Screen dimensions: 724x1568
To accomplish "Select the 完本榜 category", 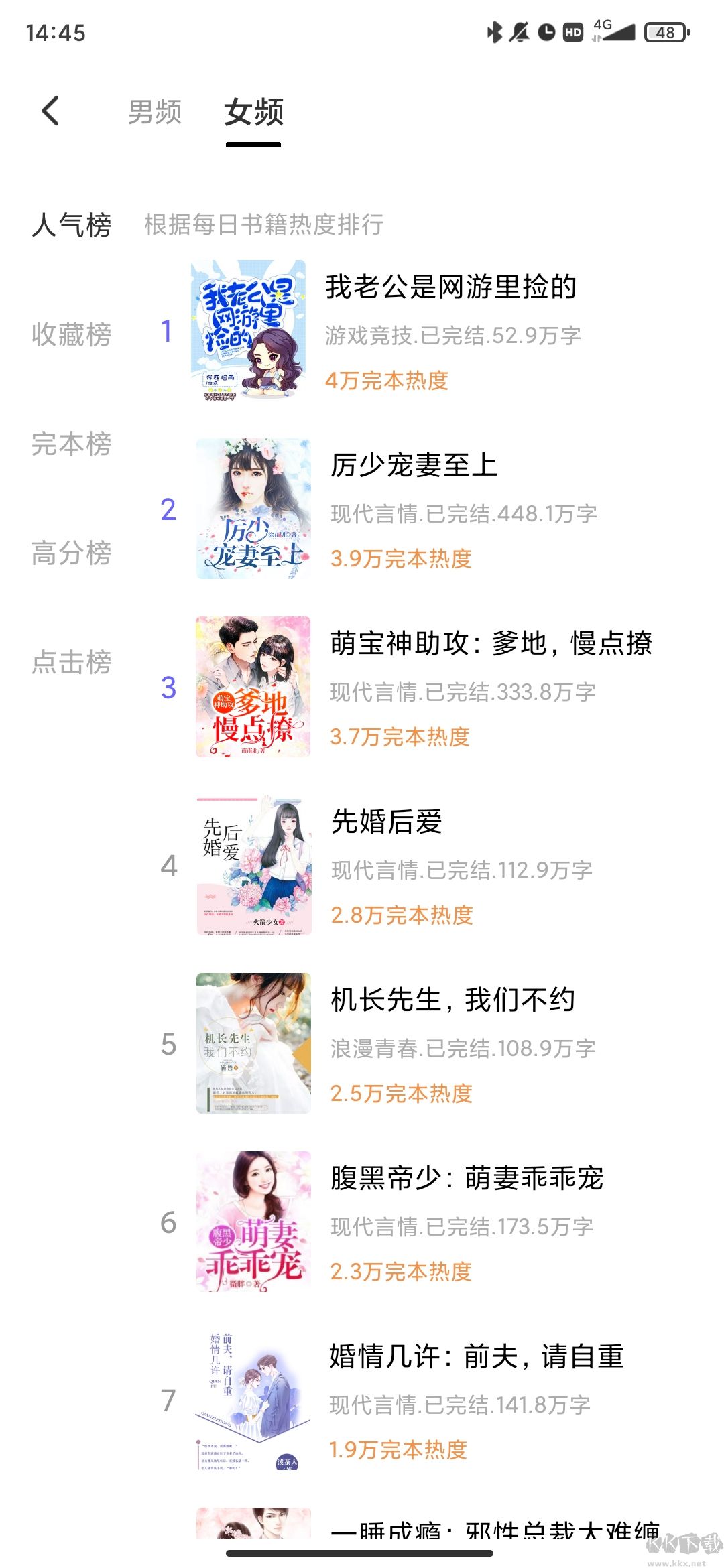I will pyautogui.click(x=72, y=444).
